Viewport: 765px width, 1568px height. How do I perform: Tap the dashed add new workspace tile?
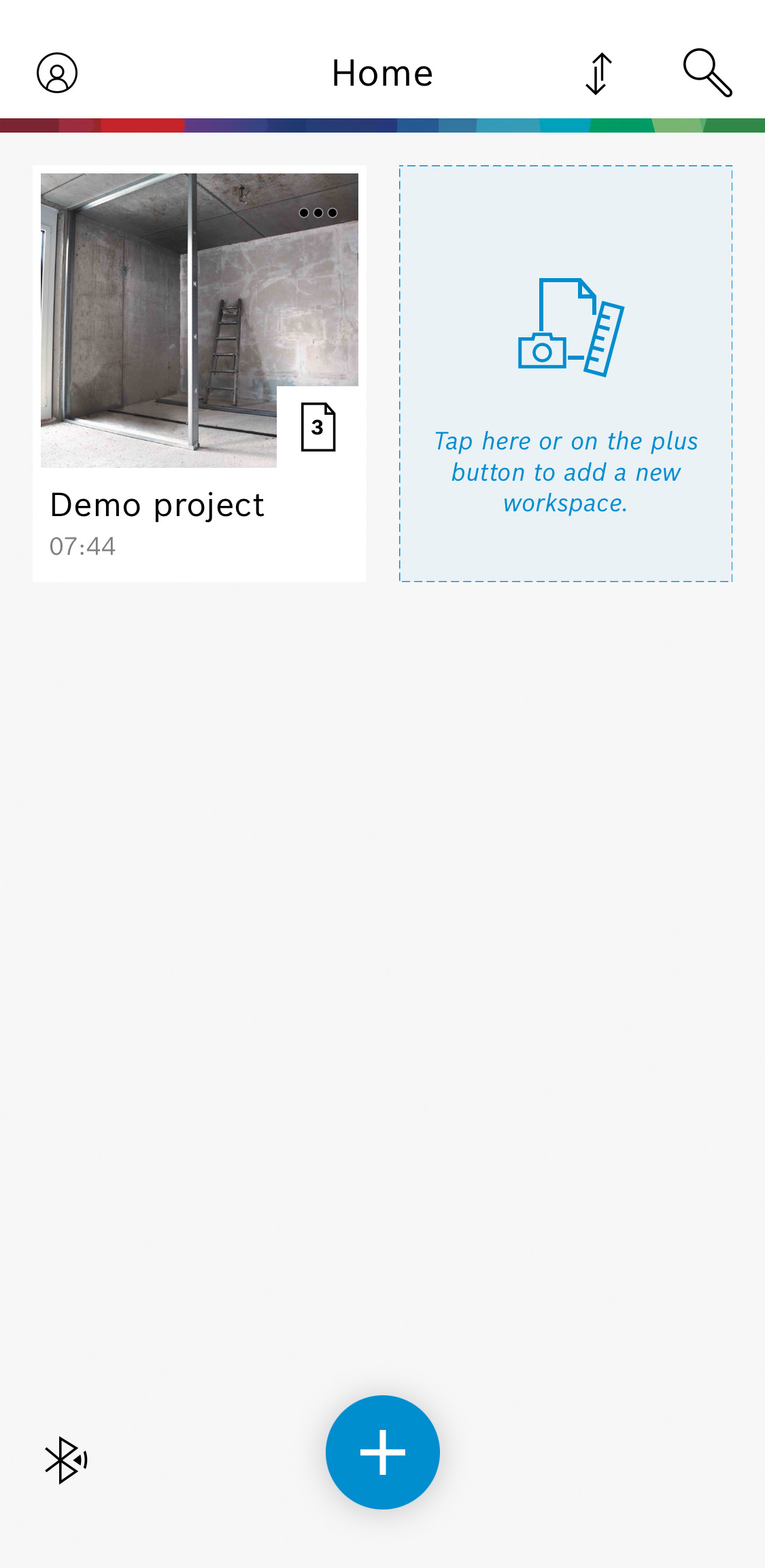(566, 373)
